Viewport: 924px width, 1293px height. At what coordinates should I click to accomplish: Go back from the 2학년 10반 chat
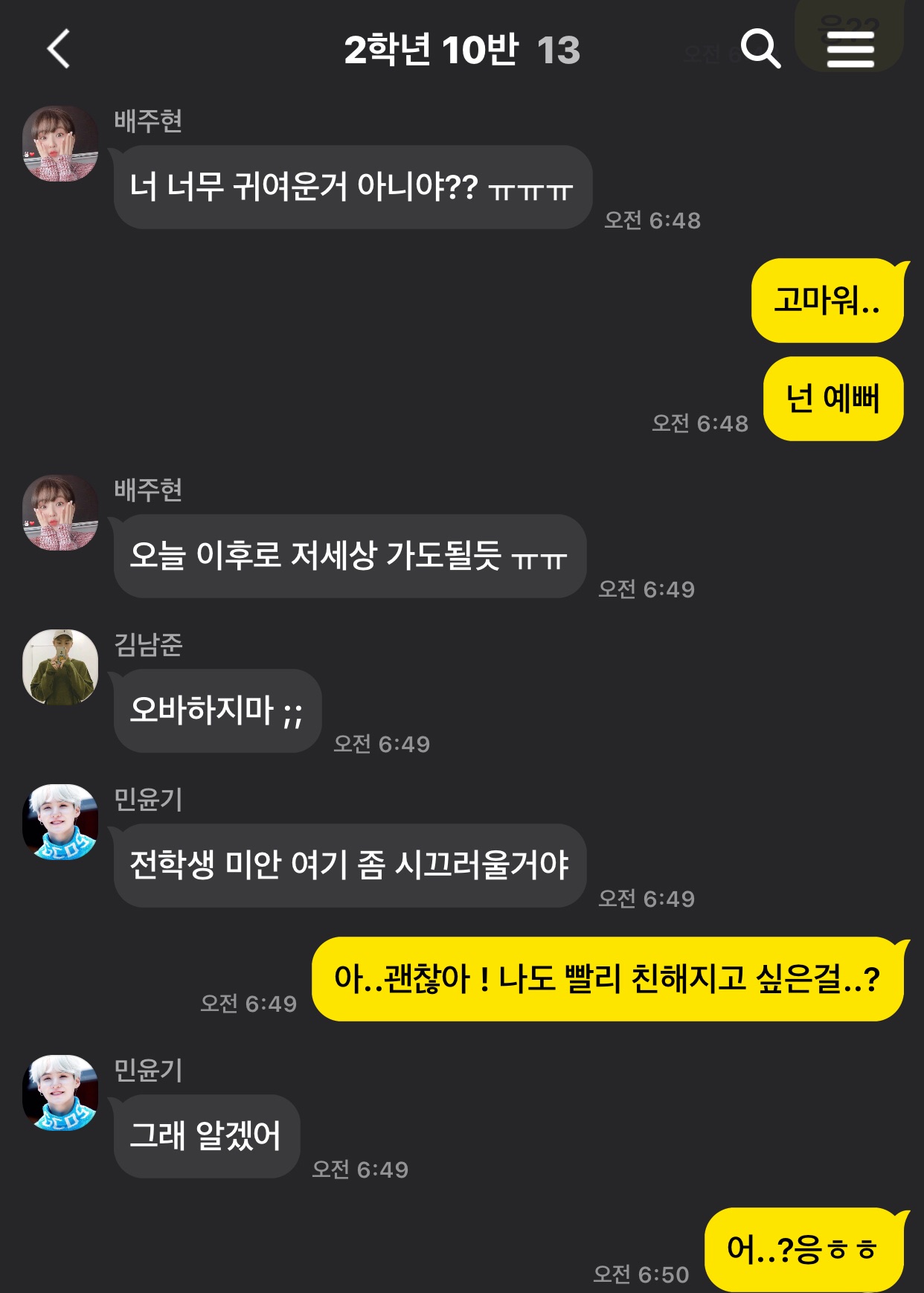[58, 49]
